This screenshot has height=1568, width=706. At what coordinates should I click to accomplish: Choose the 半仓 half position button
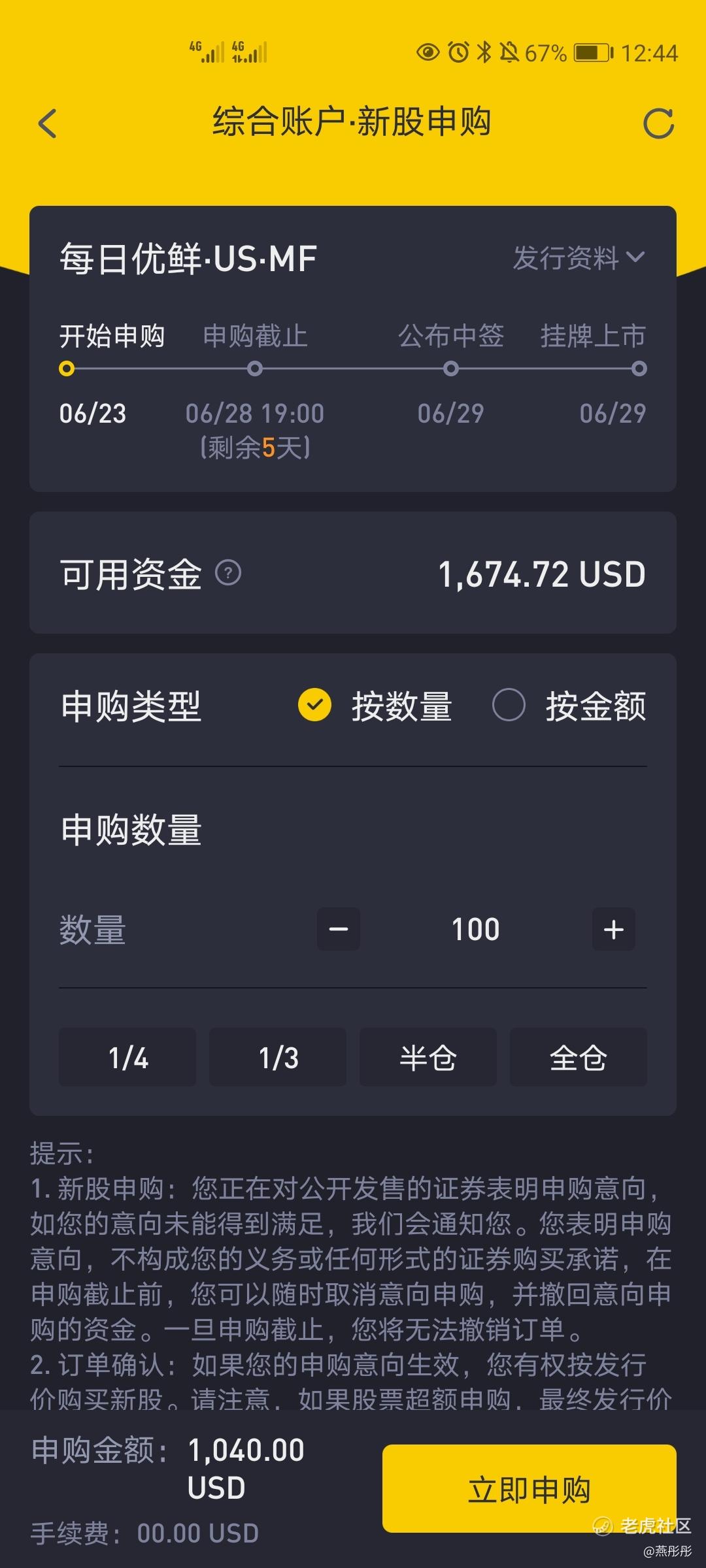[x=428, y=1057]
